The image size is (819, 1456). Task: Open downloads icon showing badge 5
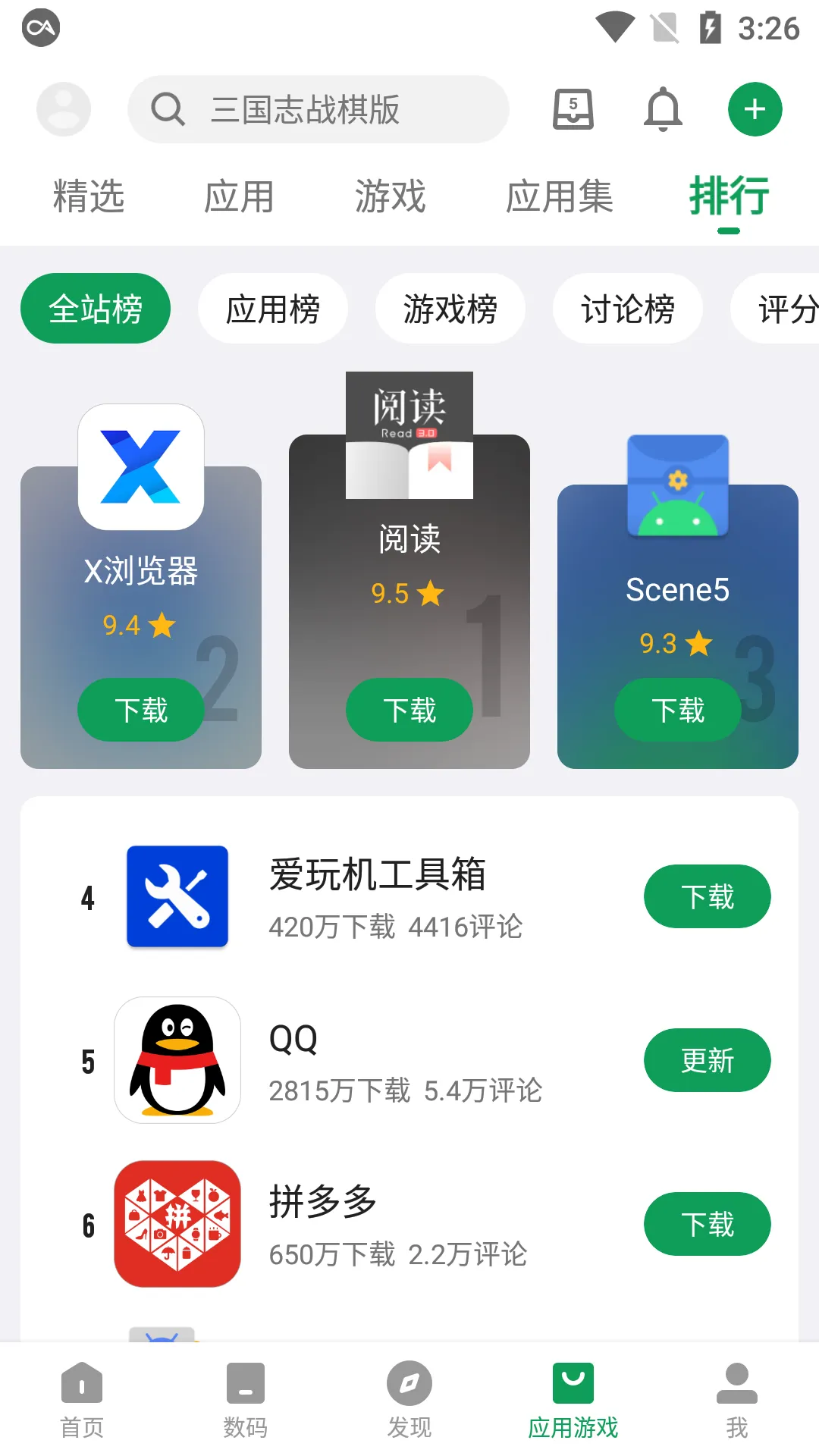pos(573,108)
